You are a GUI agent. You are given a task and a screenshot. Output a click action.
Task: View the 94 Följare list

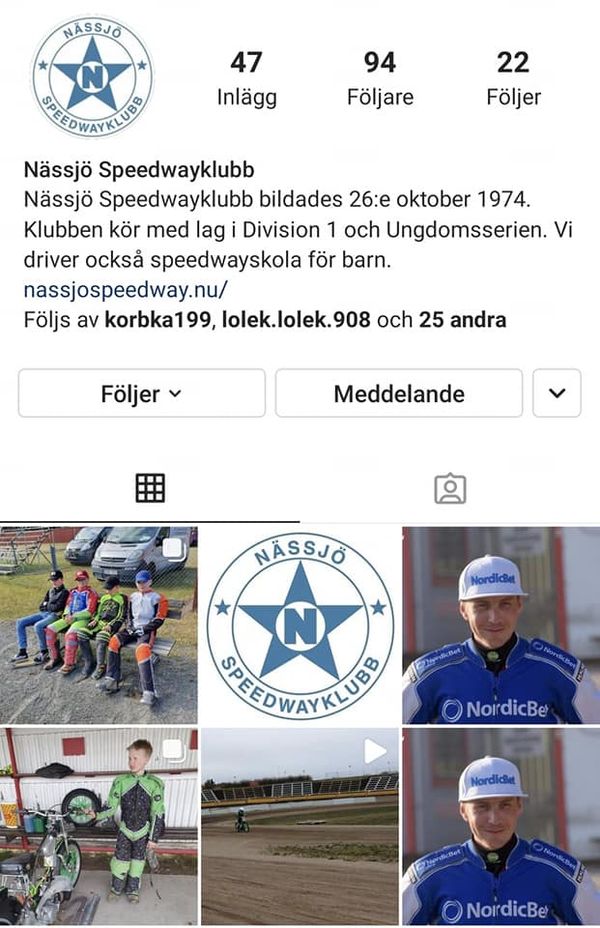[x=379, y=79]
